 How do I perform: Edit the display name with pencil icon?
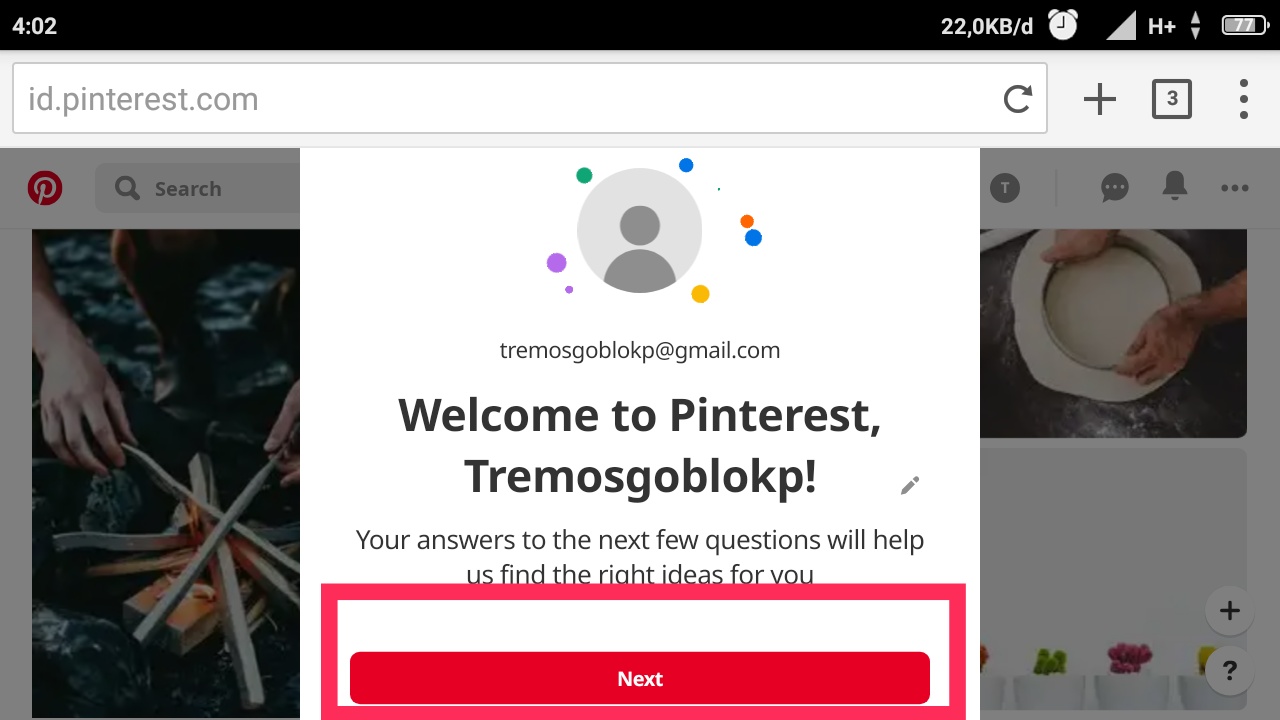point(909,486)
